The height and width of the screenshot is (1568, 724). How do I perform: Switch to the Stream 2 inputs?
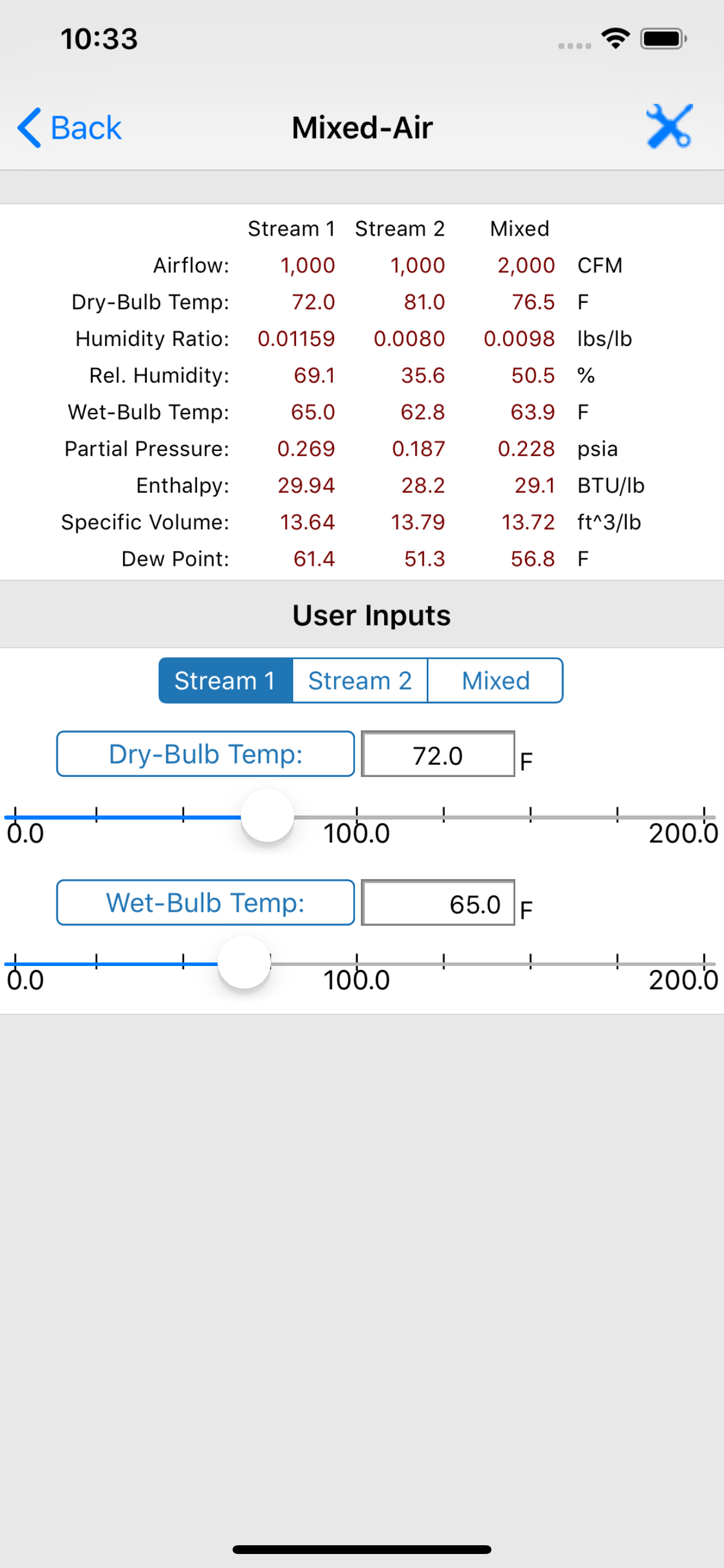click(360, 681)
